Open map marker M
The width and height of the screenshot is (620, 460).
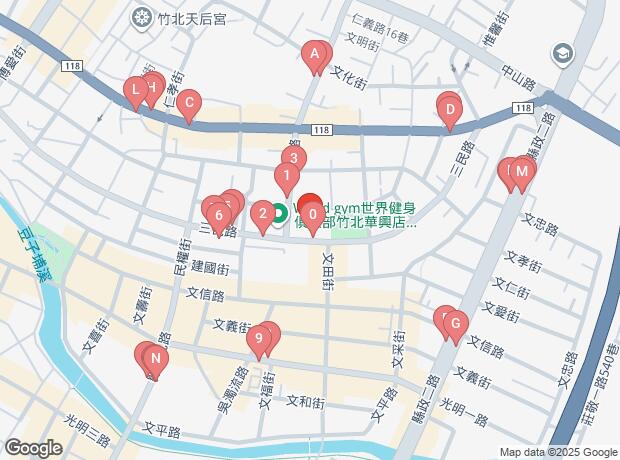(x=523, y=172)
